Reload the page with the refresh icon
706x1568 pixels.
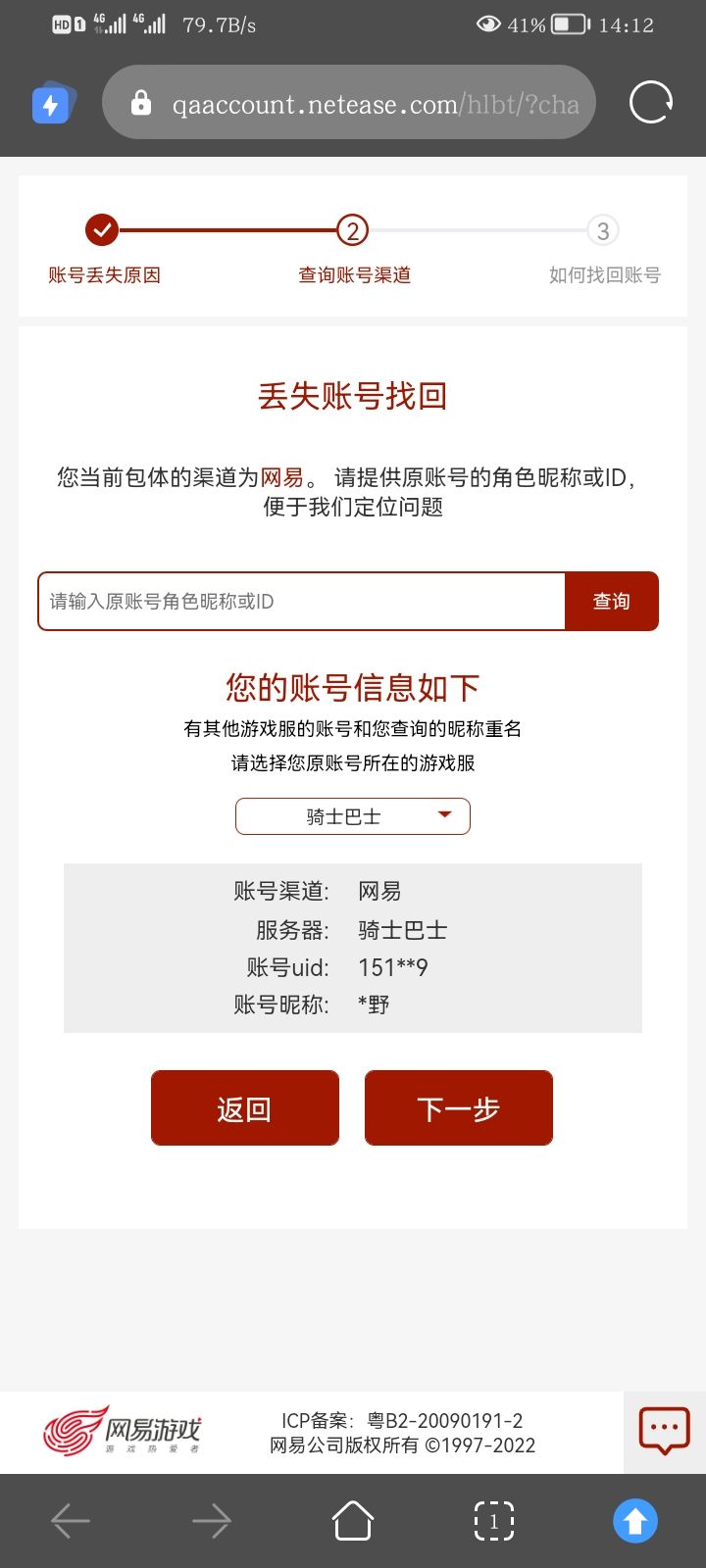click(x=651, y=103)
